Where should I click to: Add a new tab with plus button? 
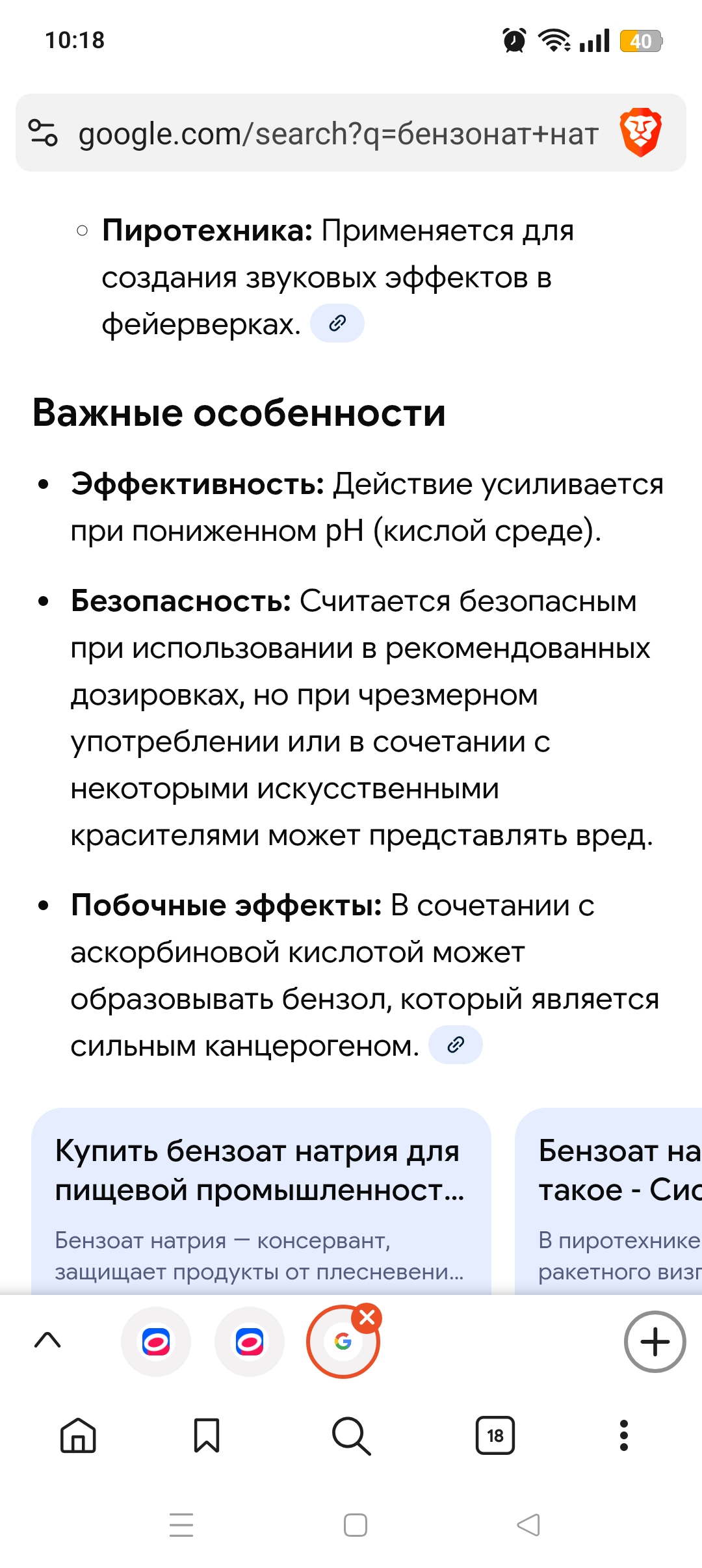[655, 1342]
